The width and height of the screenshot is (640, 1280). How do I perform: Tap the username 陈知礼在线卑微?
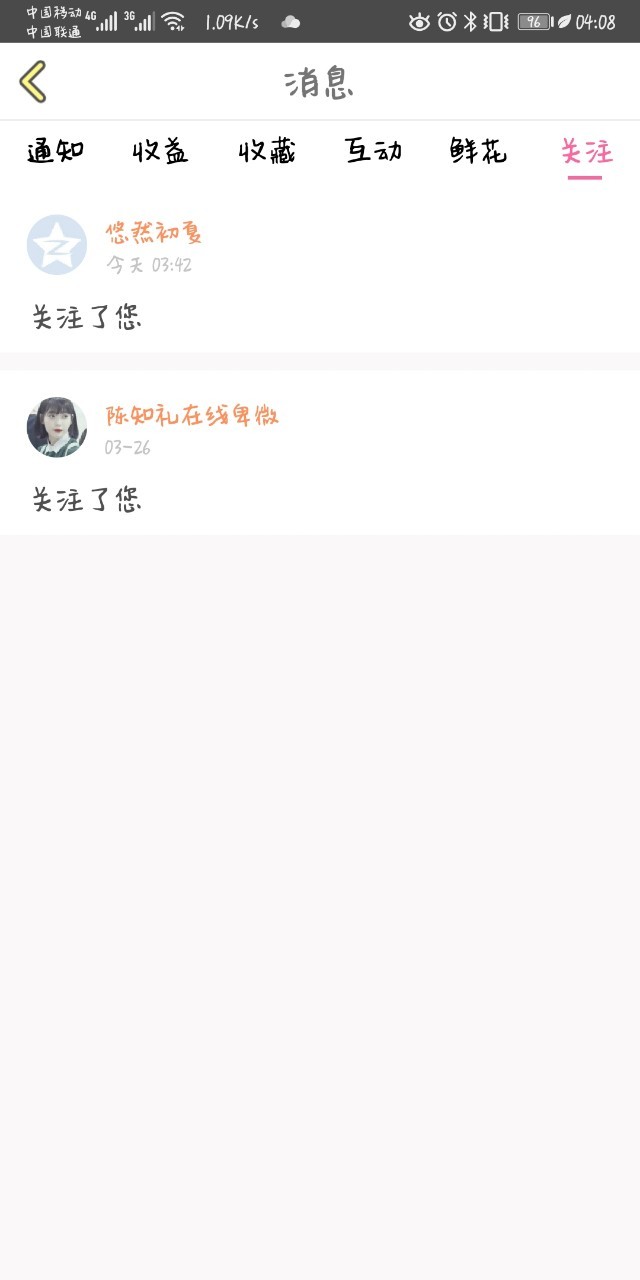192,416
